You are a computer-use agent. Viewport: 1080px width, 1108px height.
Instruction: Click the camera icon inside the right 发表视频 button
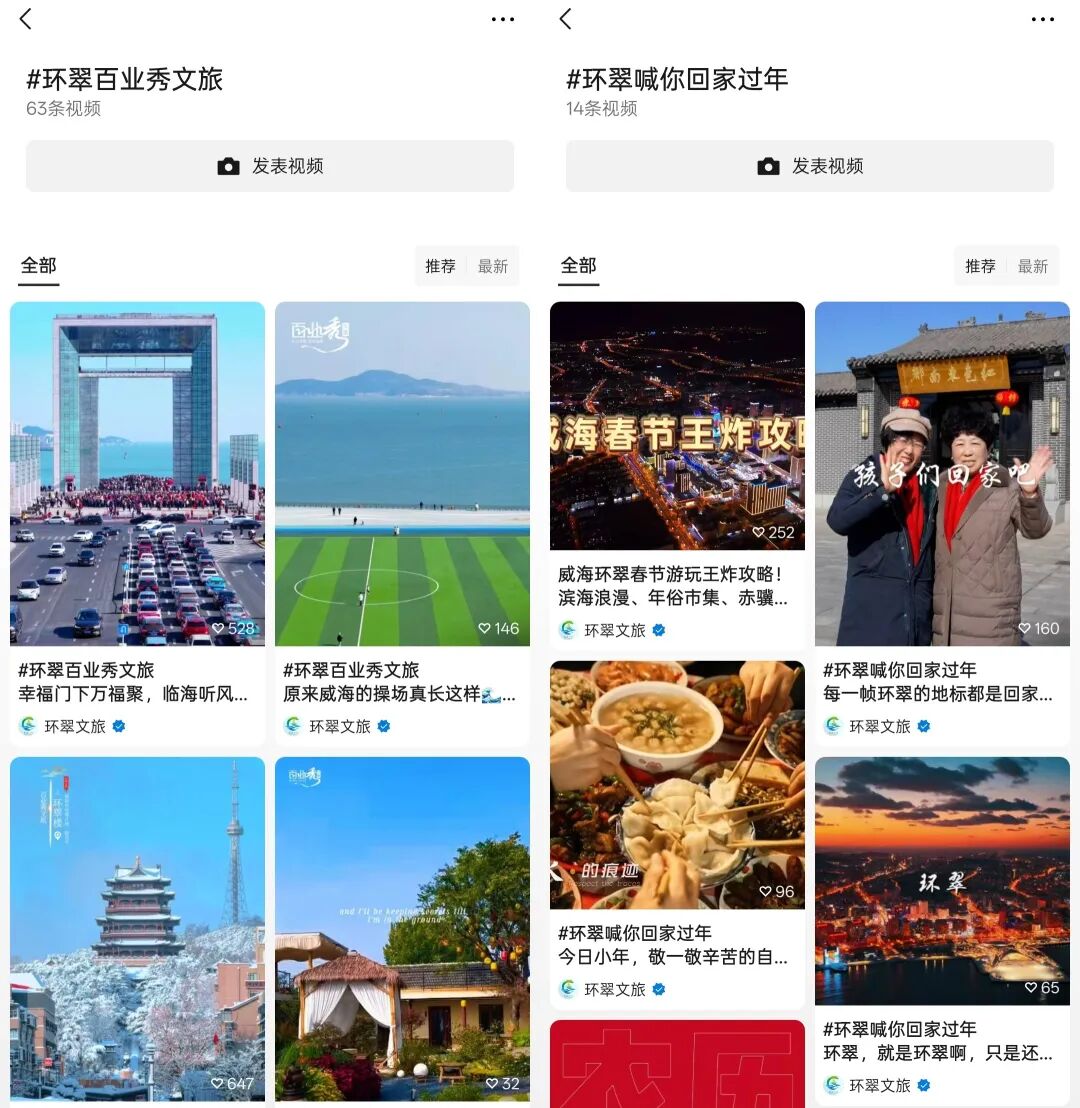point(770,166)
